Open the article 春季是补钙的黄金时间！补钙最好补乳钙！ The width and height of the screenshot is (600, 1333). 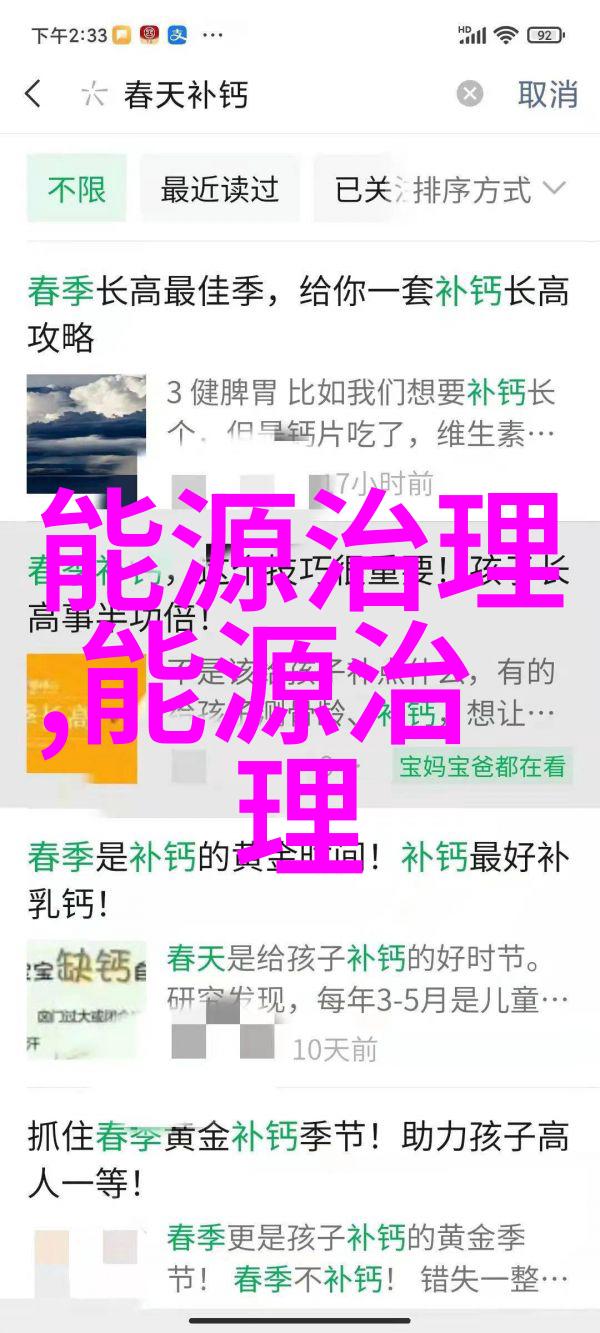click(298, 879)
